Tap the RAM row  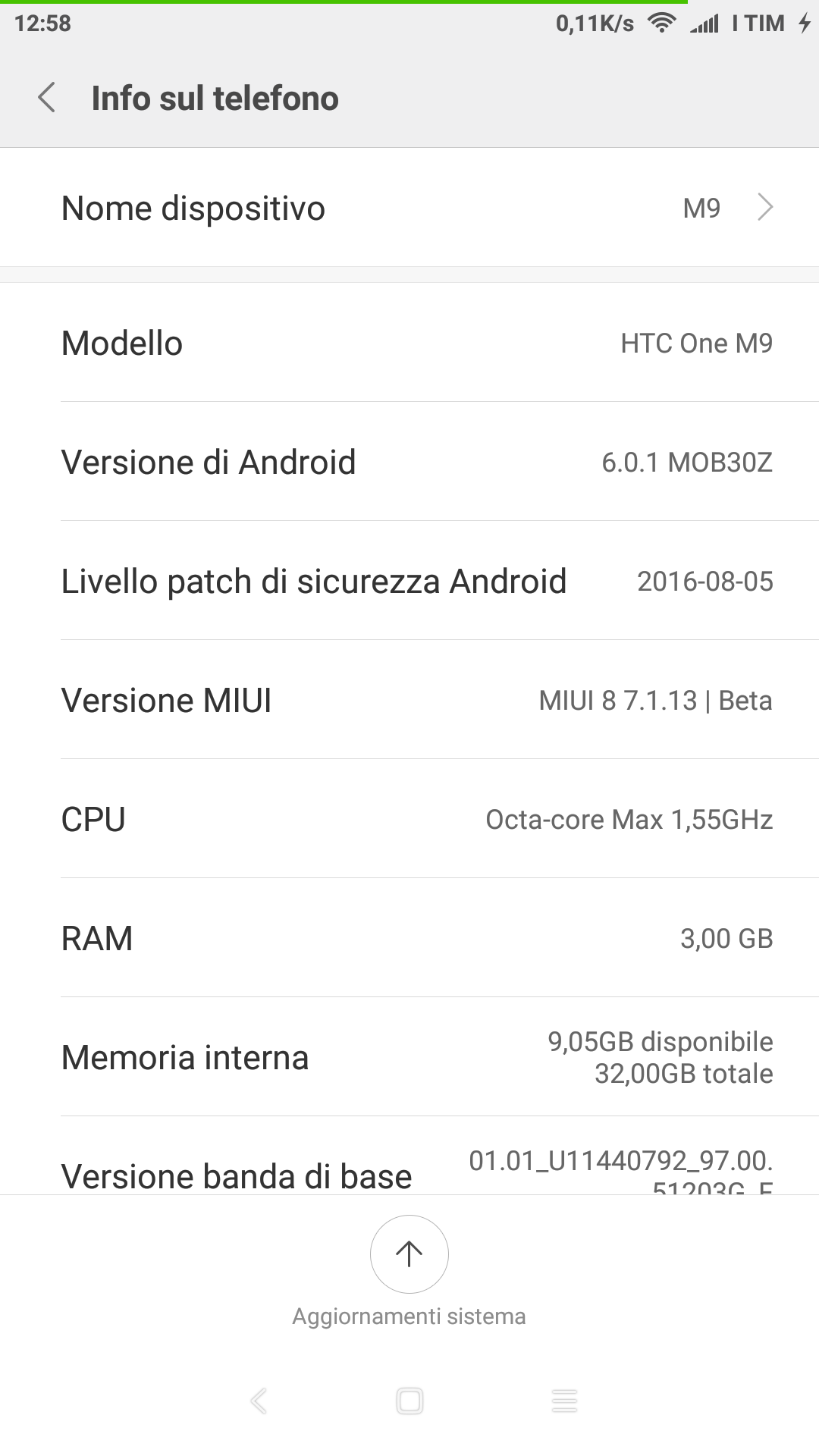click(409, 938)
